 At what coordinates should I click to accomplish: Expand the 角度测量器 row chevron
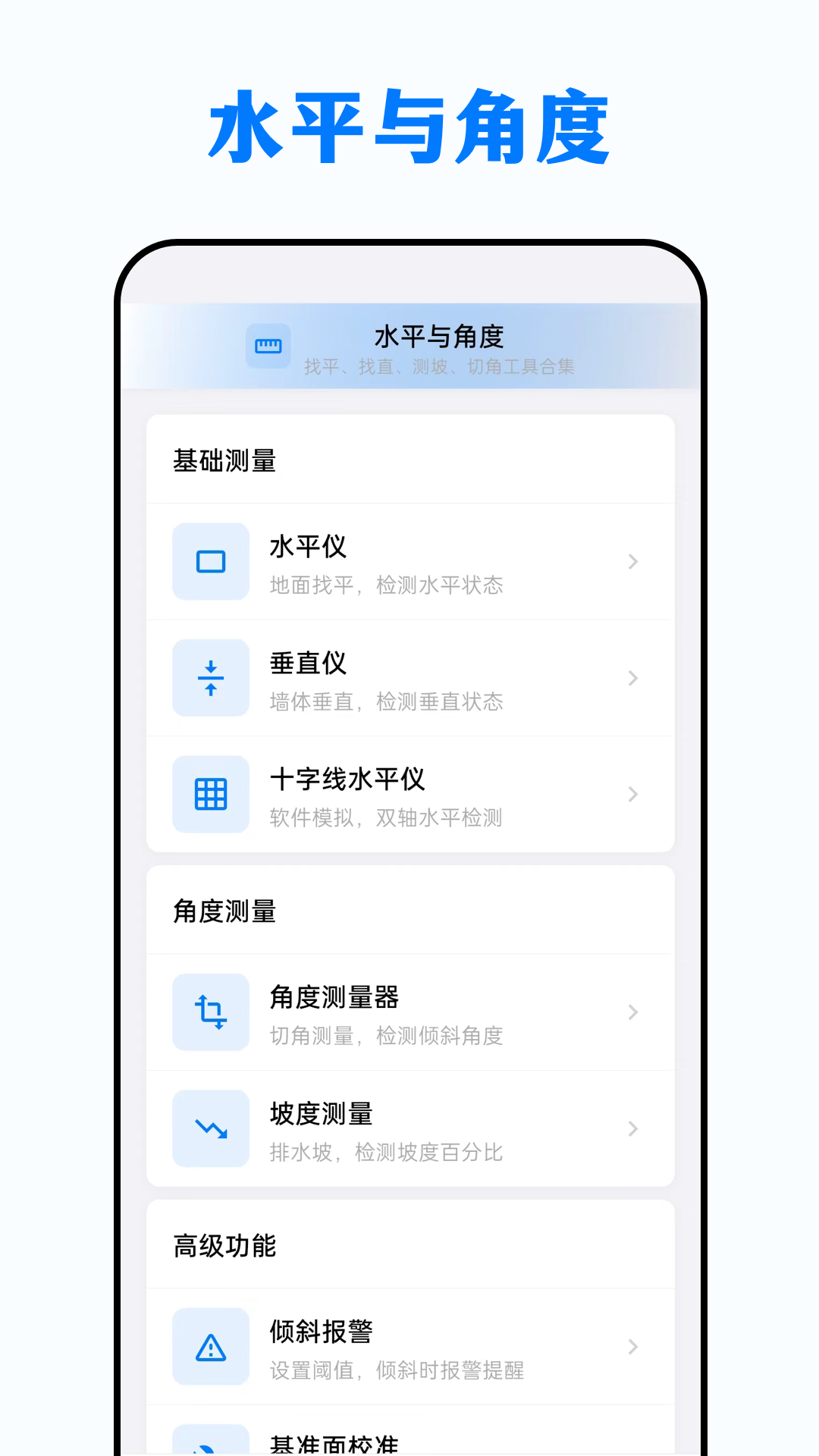634,1012
